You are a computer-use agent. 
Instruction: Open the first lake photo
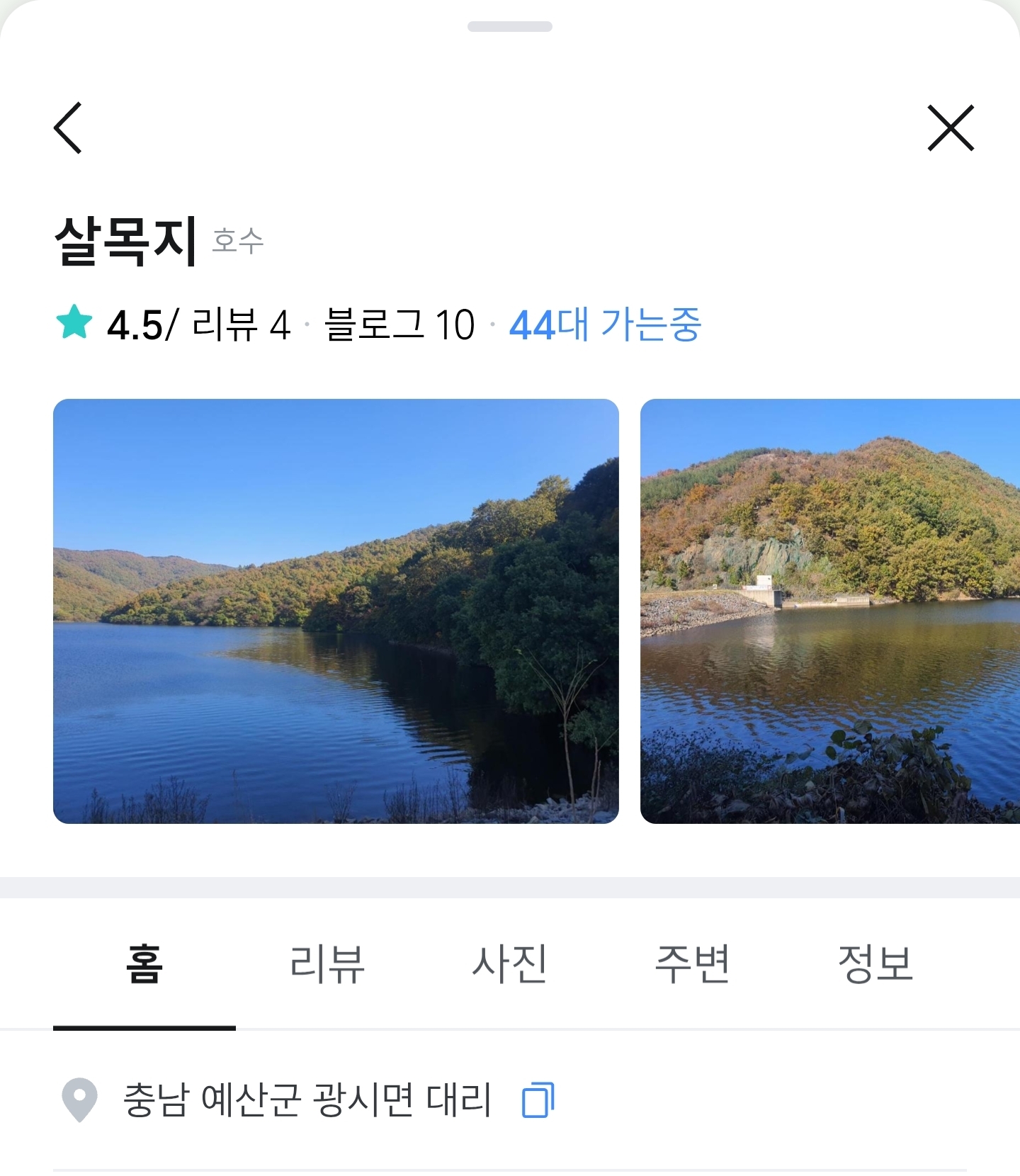coord(336,611)
